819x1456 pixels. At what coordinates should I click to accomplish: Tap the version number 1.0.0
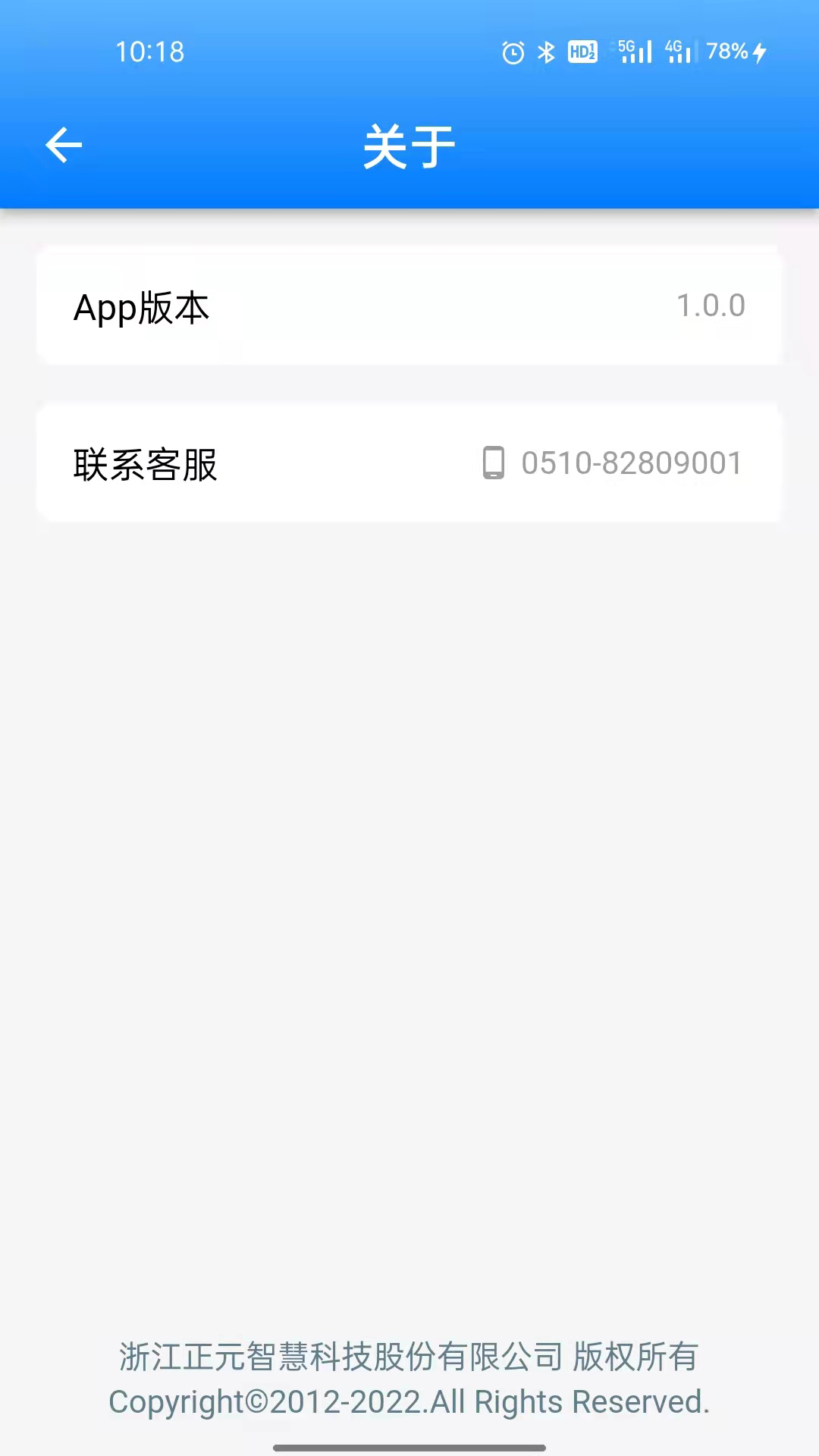[710, 304]
